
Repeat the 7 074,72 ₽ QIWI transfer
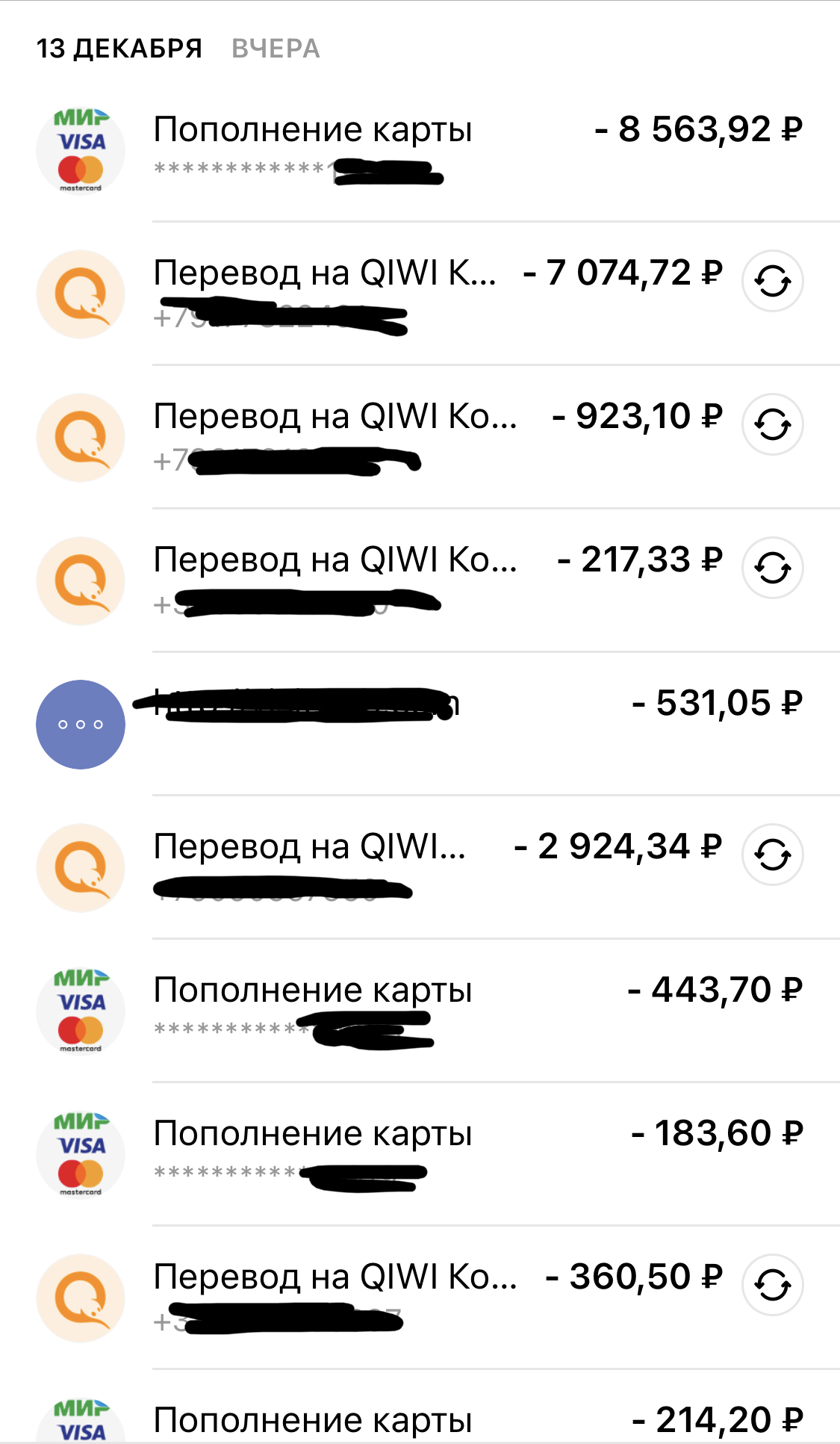tap(772, 282)
